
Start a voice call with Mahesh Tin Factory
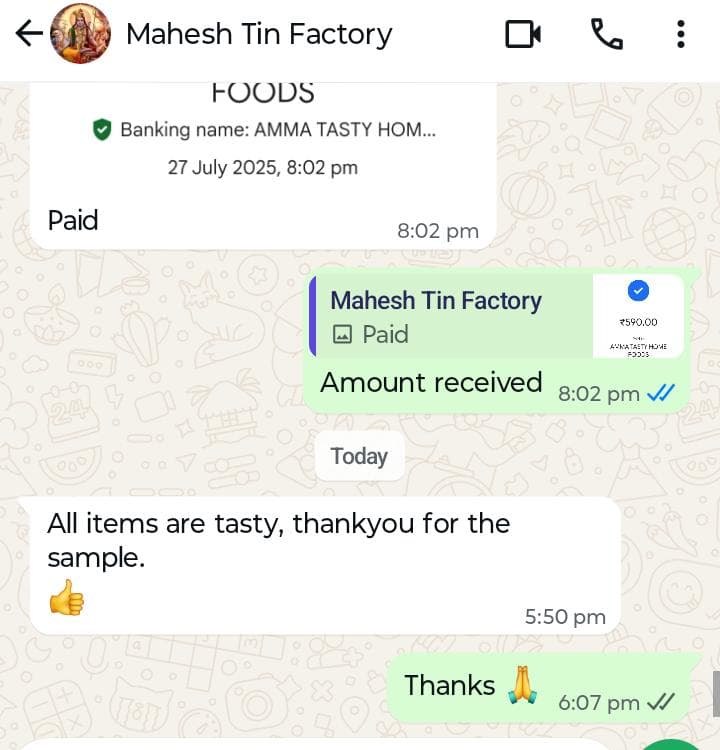606,35
